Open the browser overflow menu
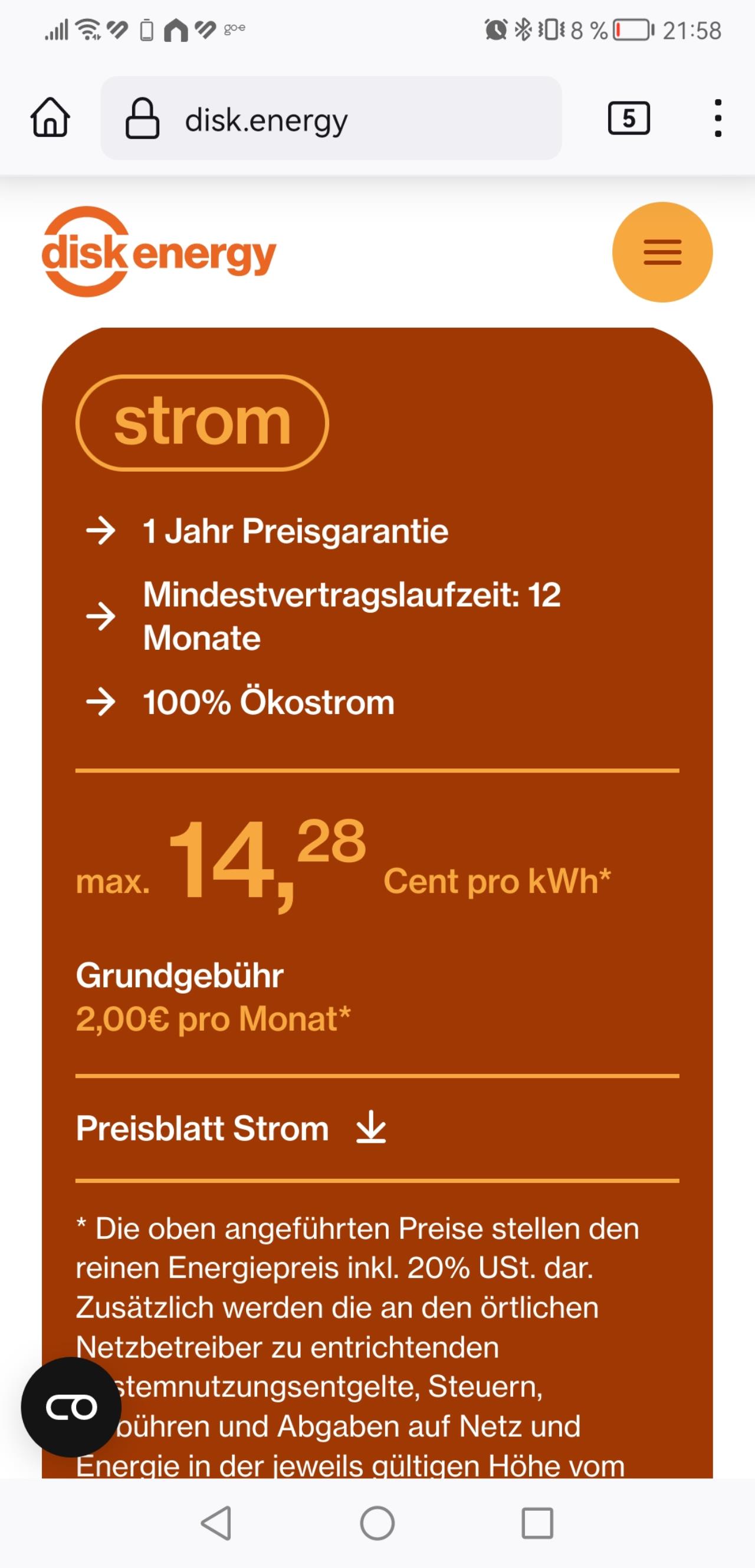Viewport: 755px width, 1568px height. coord(718,118)
